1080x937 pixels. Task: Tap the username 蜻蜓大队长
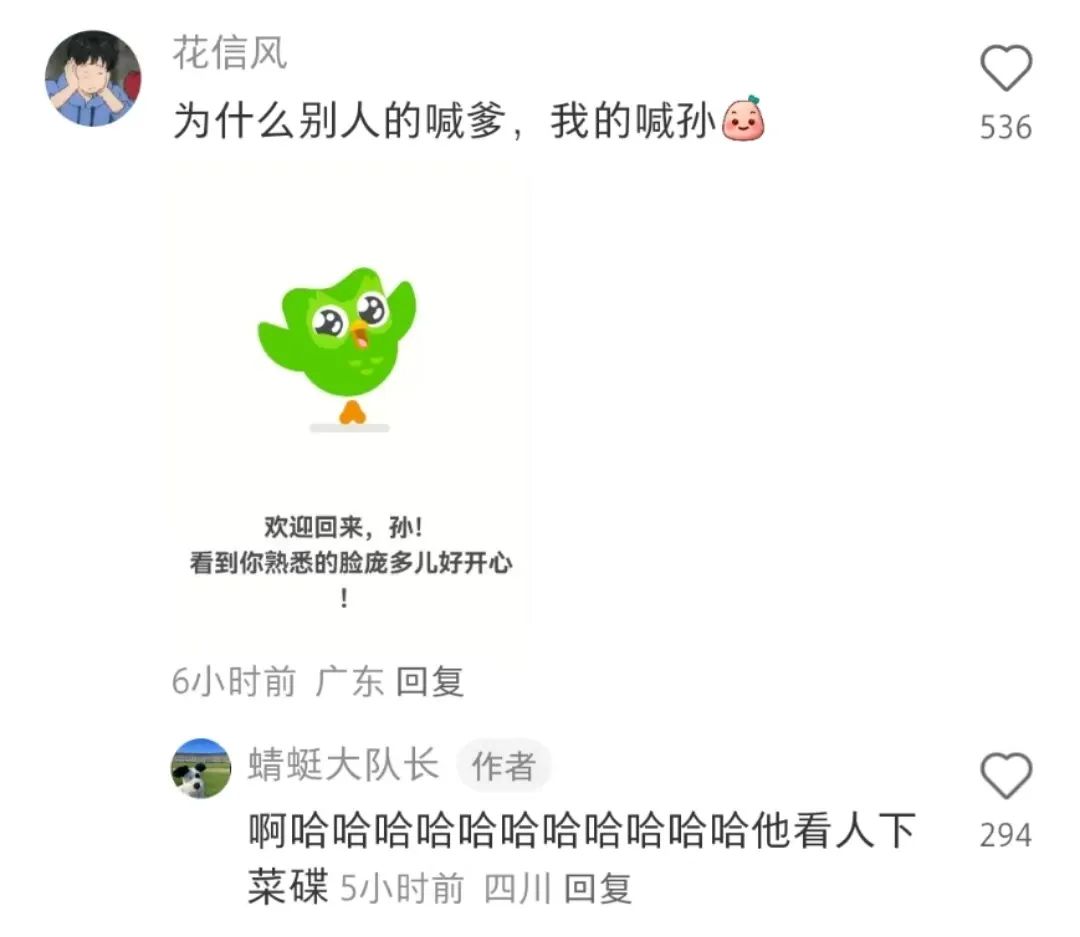pyautogui.click(x=343, y=765)
